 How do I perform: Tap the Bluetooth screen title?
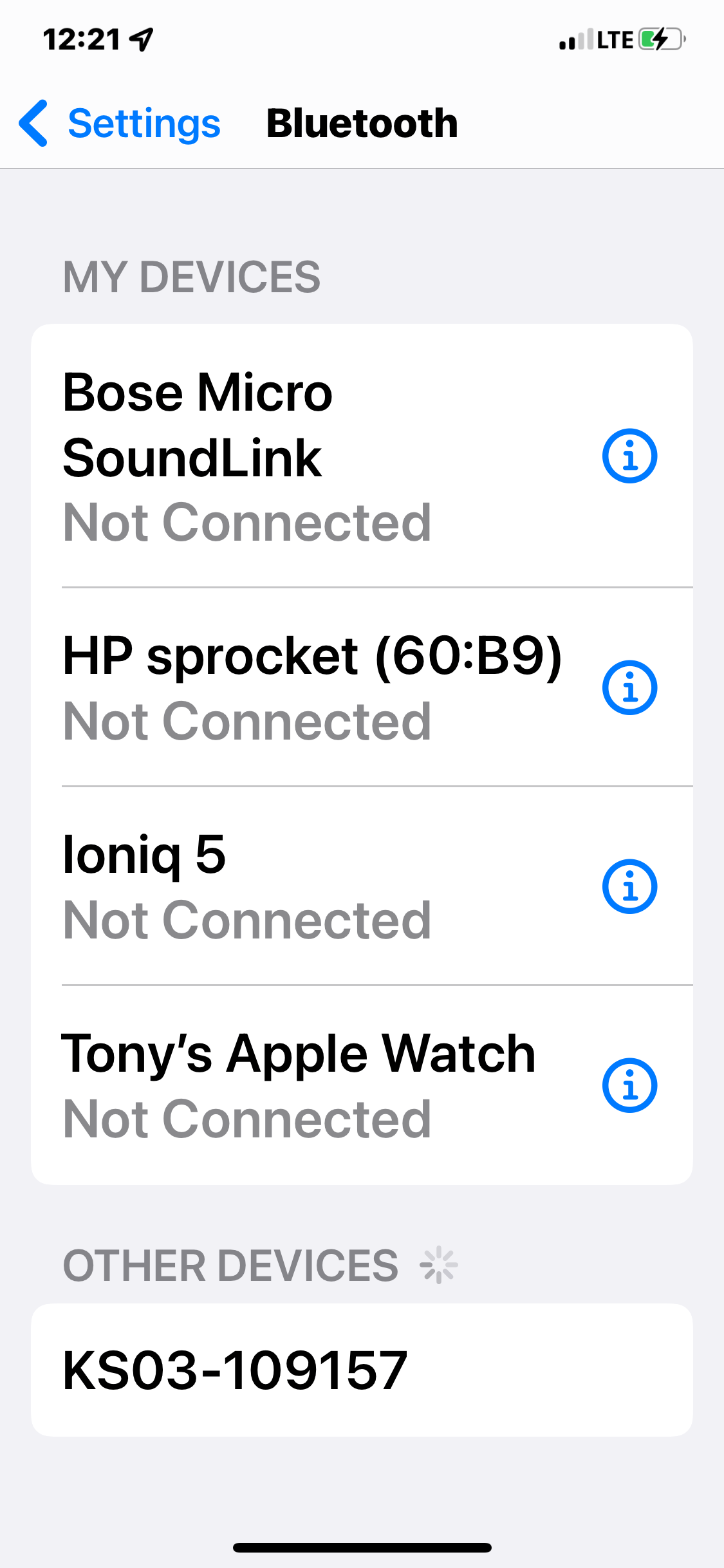click(362, 123)
